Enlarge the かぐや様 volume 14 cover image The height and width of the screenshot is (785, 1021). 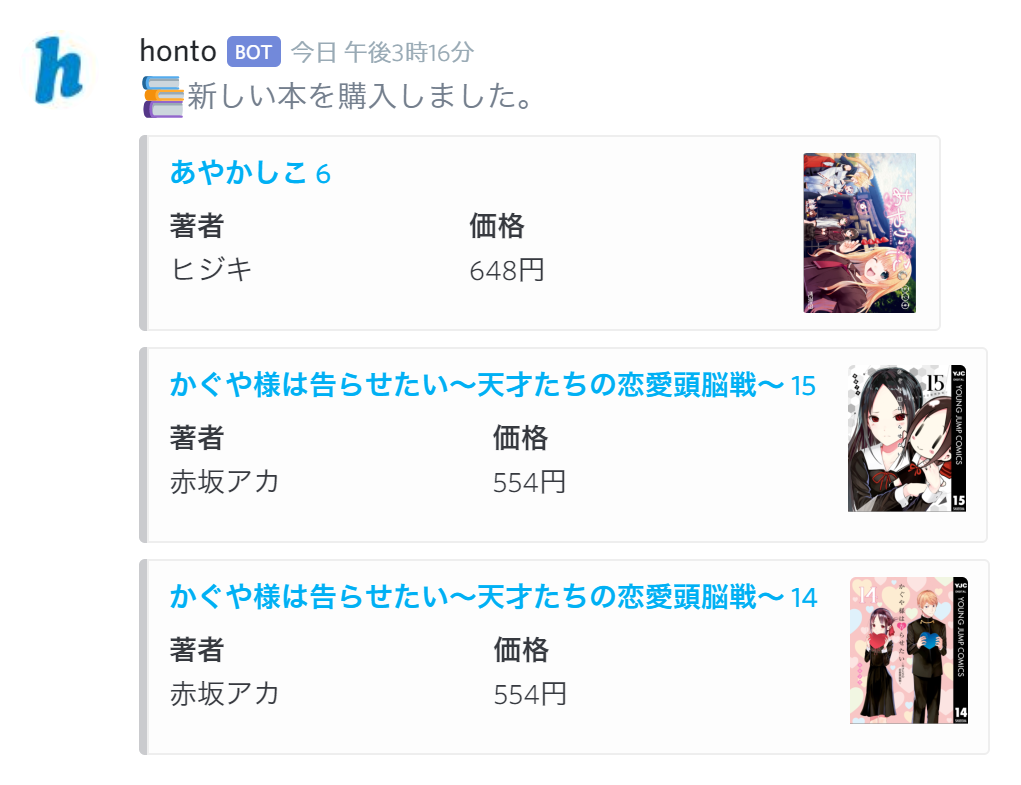click(908, 650)
